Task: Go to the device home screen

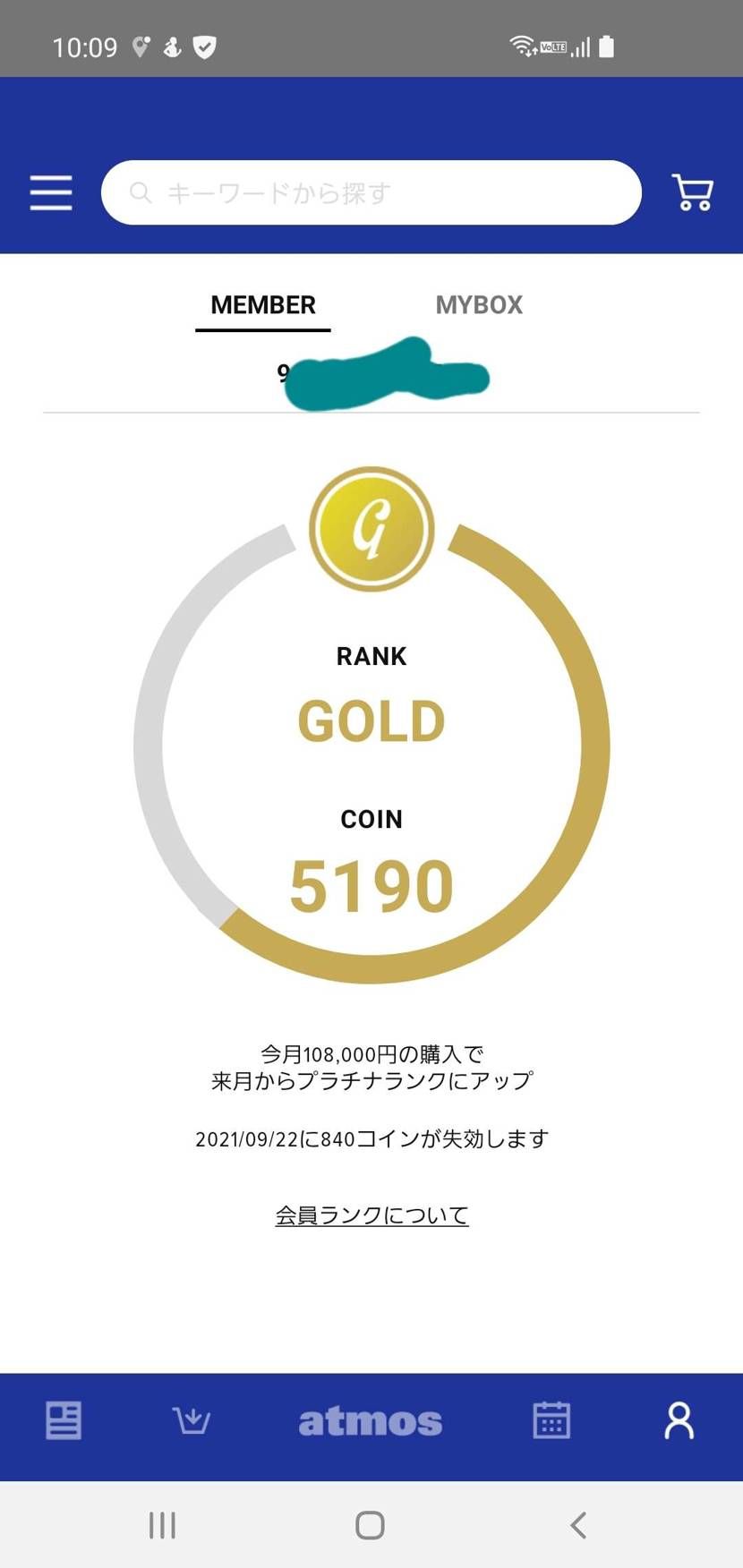Action: click(x=370, y=1525)
